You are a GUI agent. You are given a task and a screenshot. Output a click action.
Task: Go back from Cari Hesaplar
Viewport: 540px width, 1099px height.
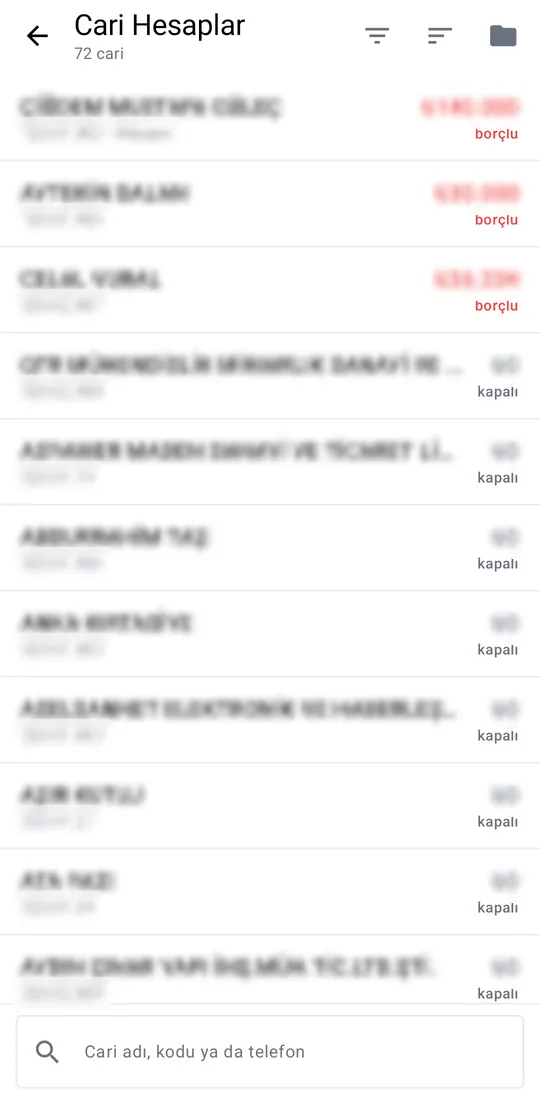point(37,36)
